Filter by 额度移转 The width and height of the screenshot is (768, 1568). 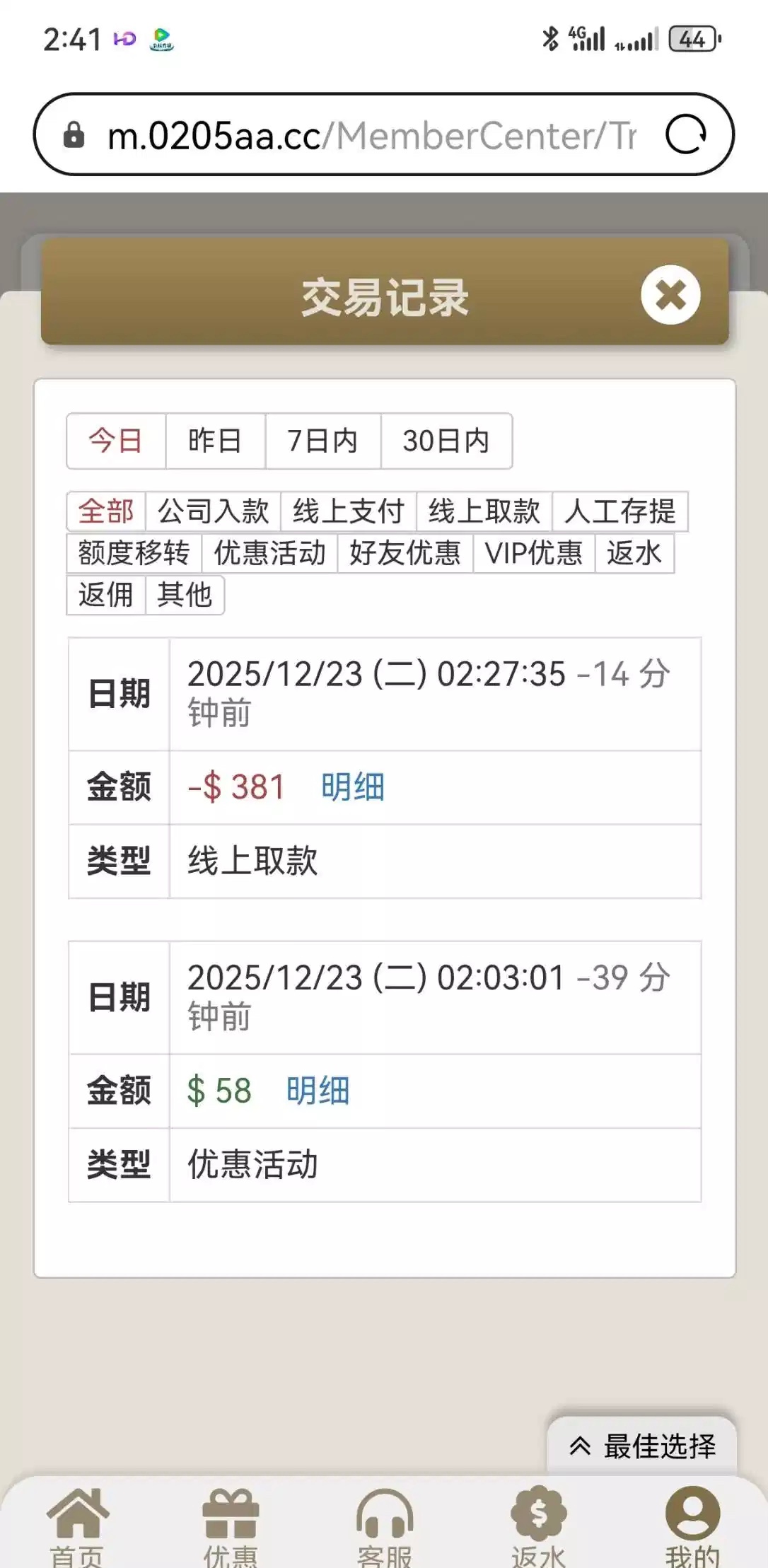coord(134,552)
